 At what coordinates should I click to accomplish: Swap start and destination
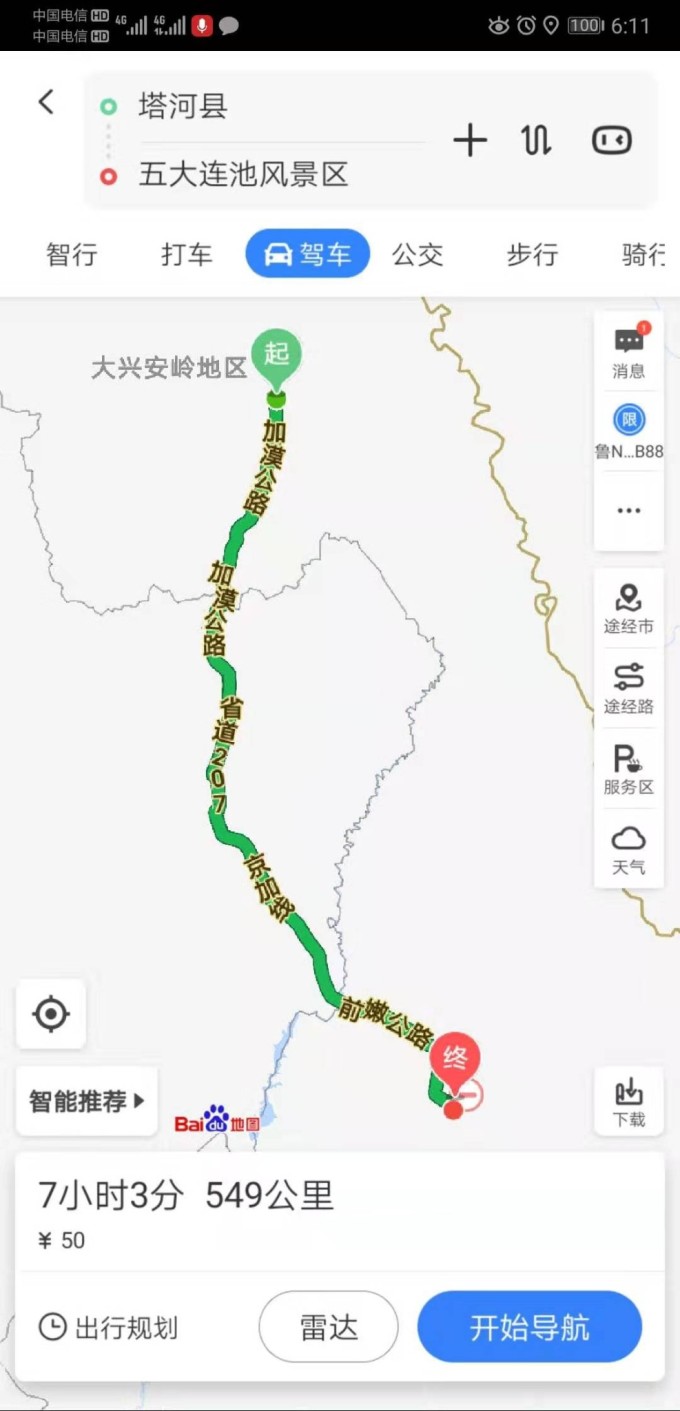pos(537,141)
